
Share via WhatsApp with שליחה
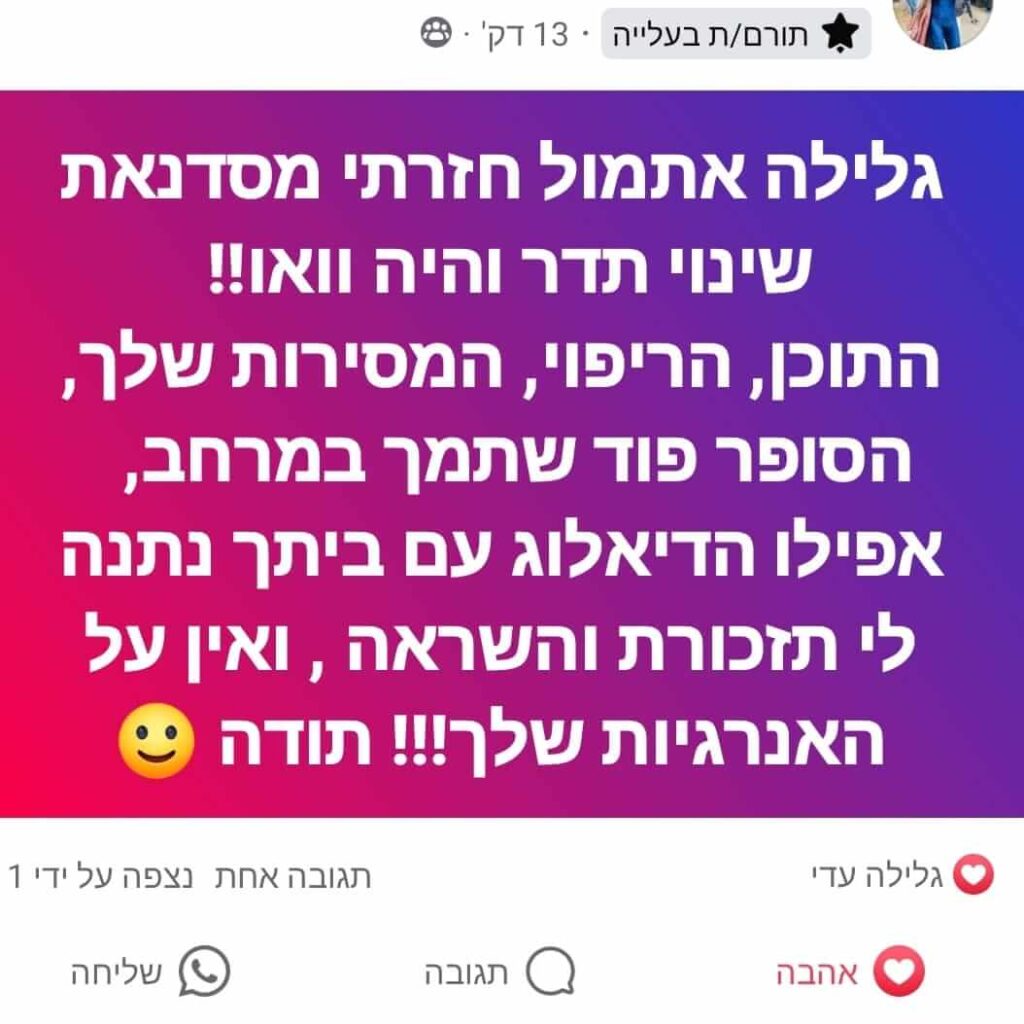[150, 972]
